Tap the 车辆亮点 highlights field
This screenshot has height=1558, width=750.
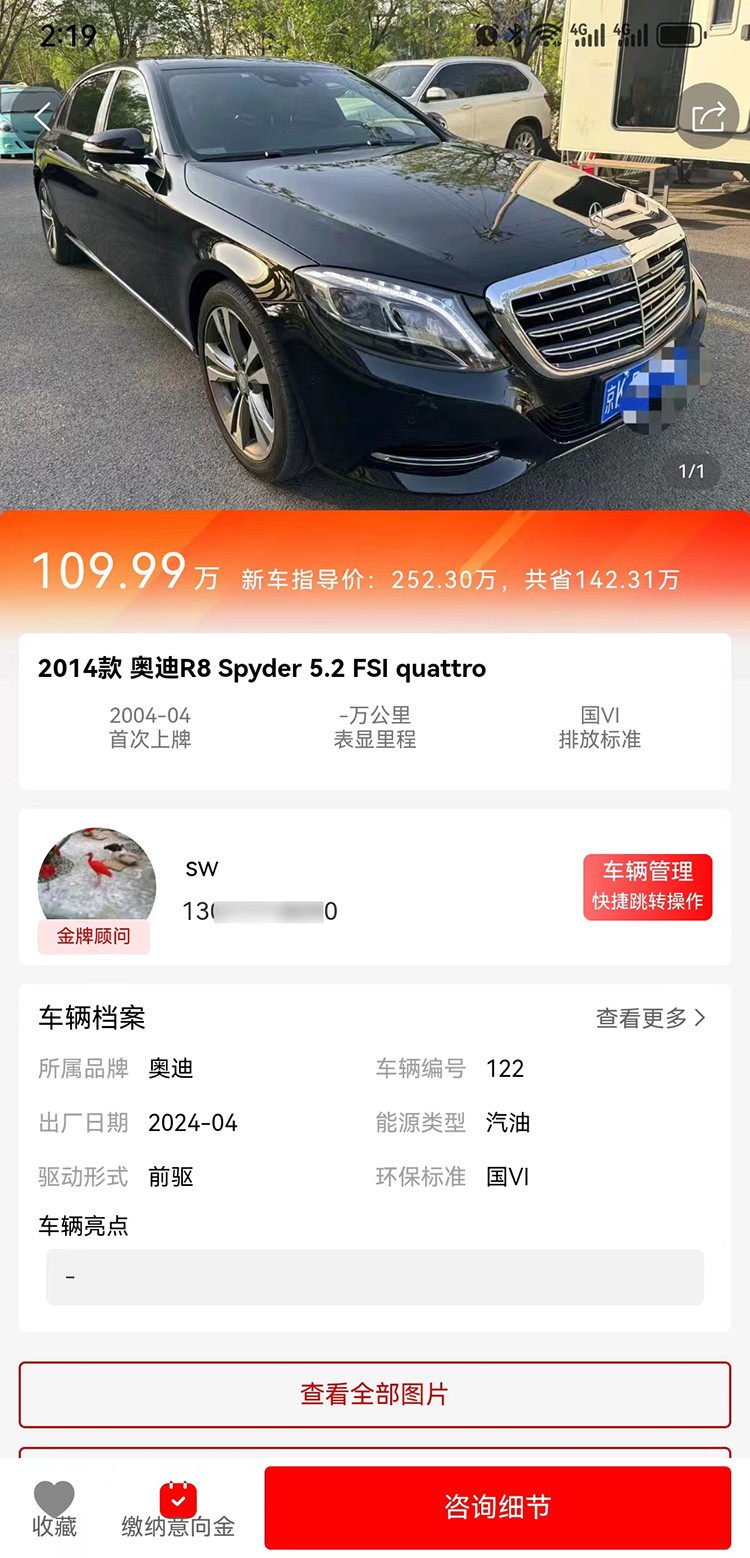pyautogui.click(x=374, y=1276)
